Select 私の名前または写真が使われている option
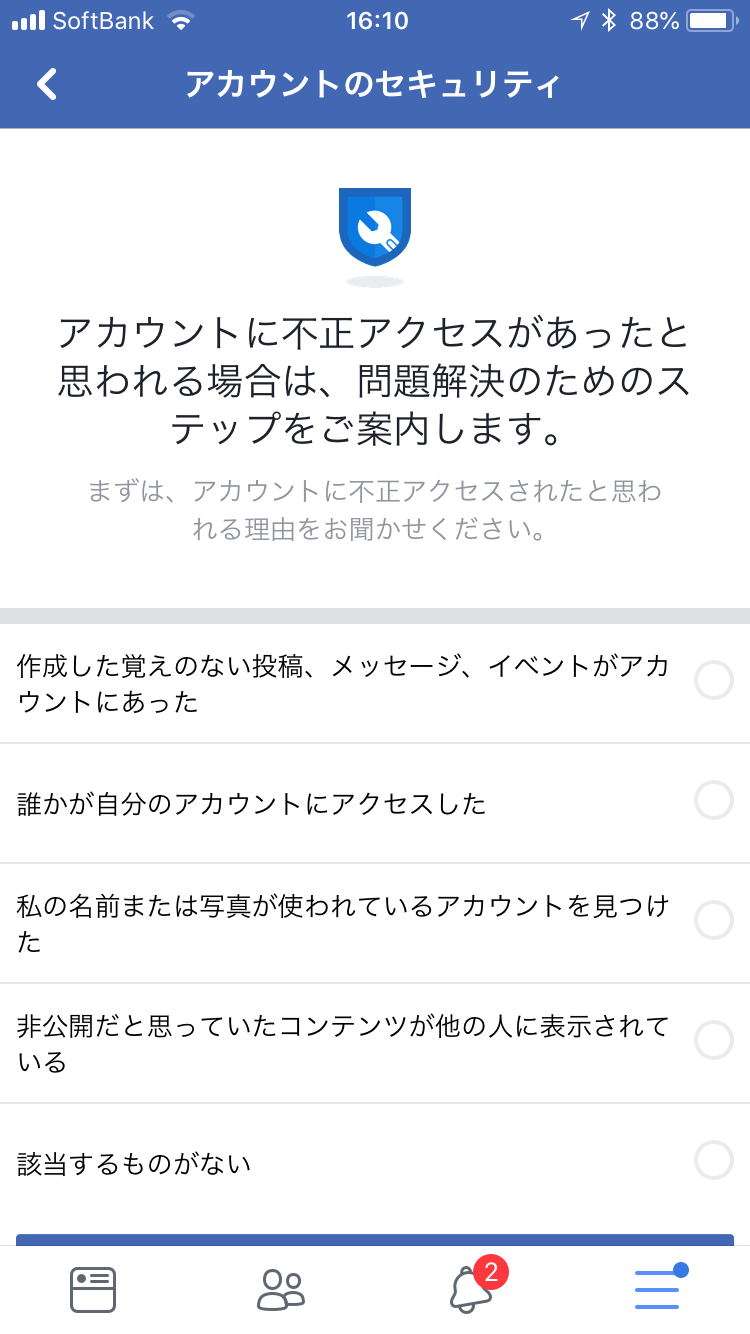The height and width of the screenshot is (1334, 750). click(x=375, y=923)
